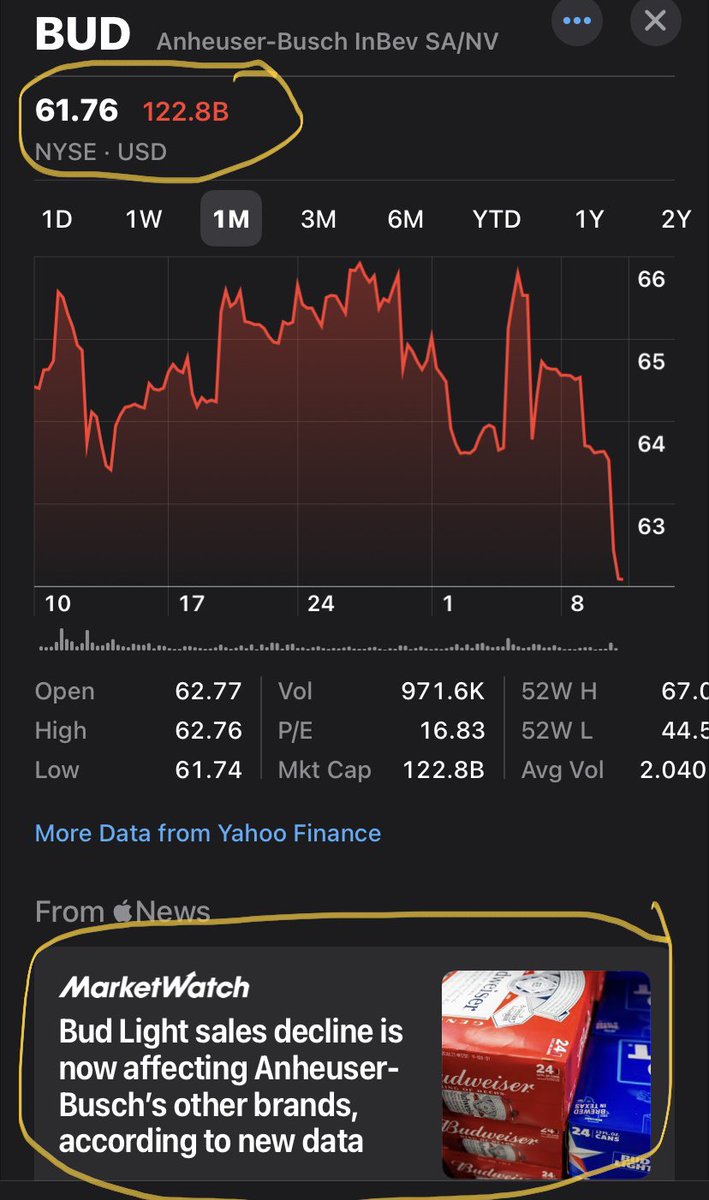709x1200 pixels.
Task: View the YTD chart range
Action: [496, 219]
